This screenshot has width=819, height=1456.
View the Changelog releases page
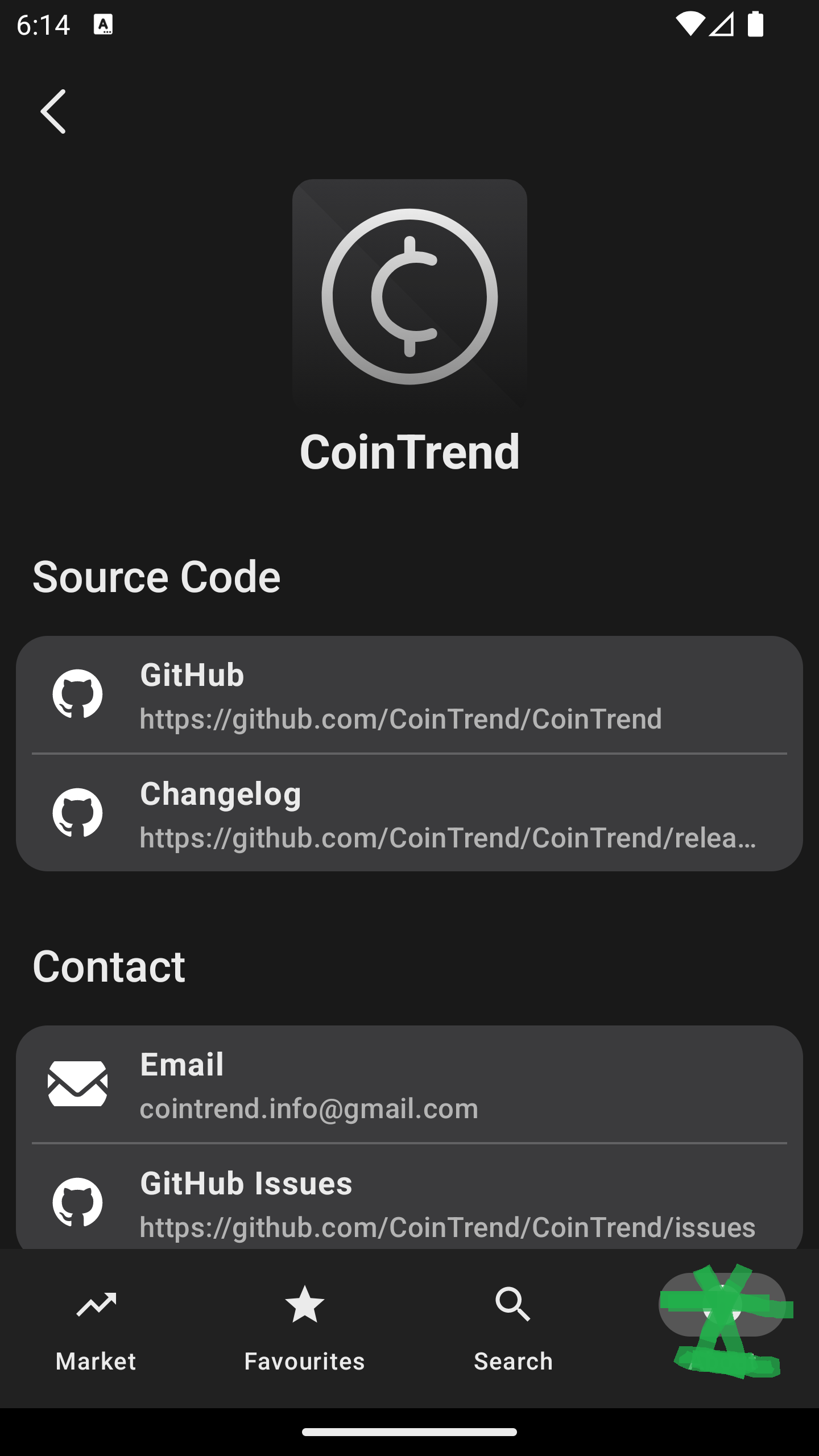409,813
